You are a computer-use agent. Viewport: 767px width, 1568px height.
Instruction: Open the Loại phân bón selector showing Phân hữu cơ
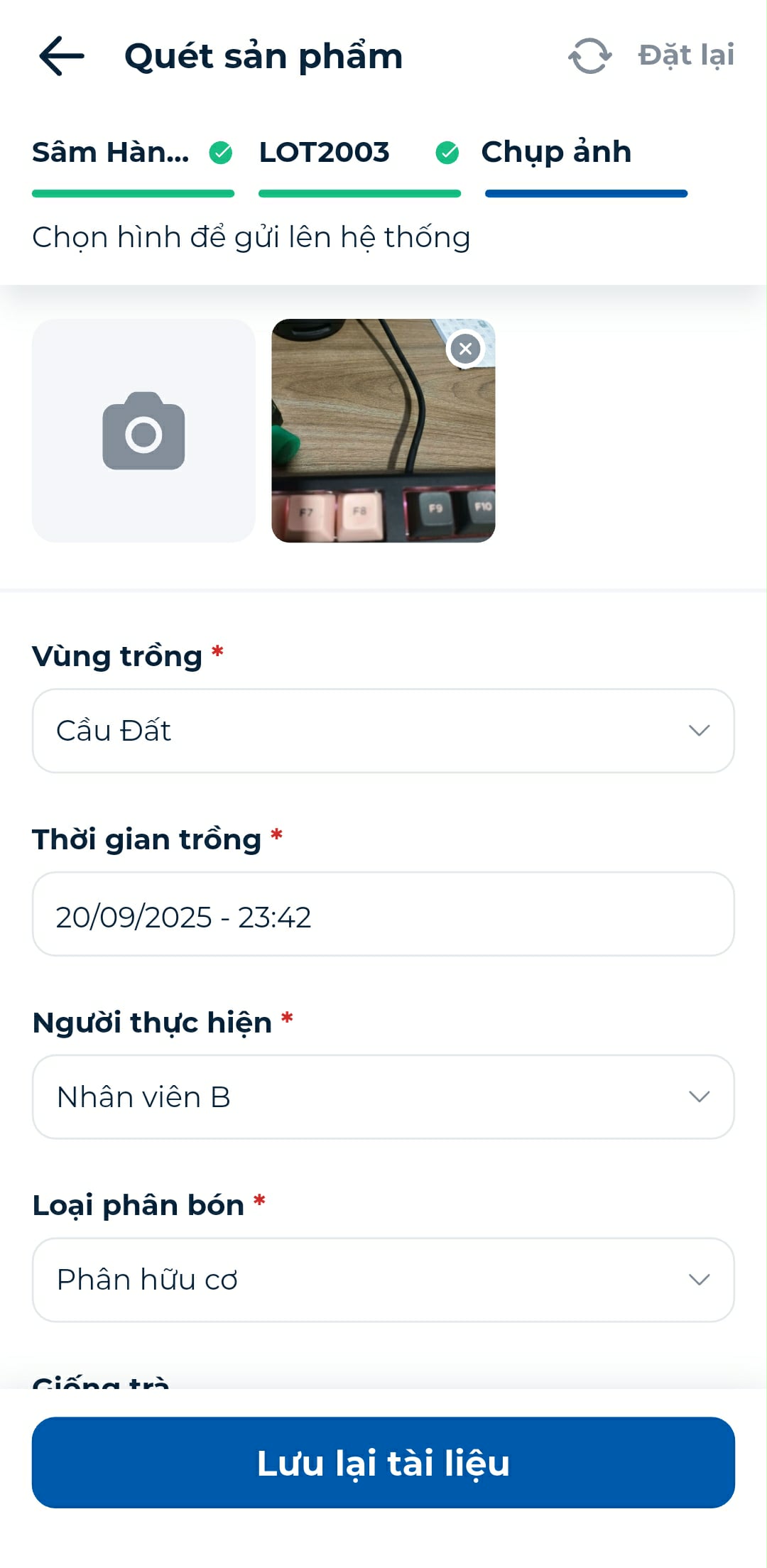tap(383, 1278)
